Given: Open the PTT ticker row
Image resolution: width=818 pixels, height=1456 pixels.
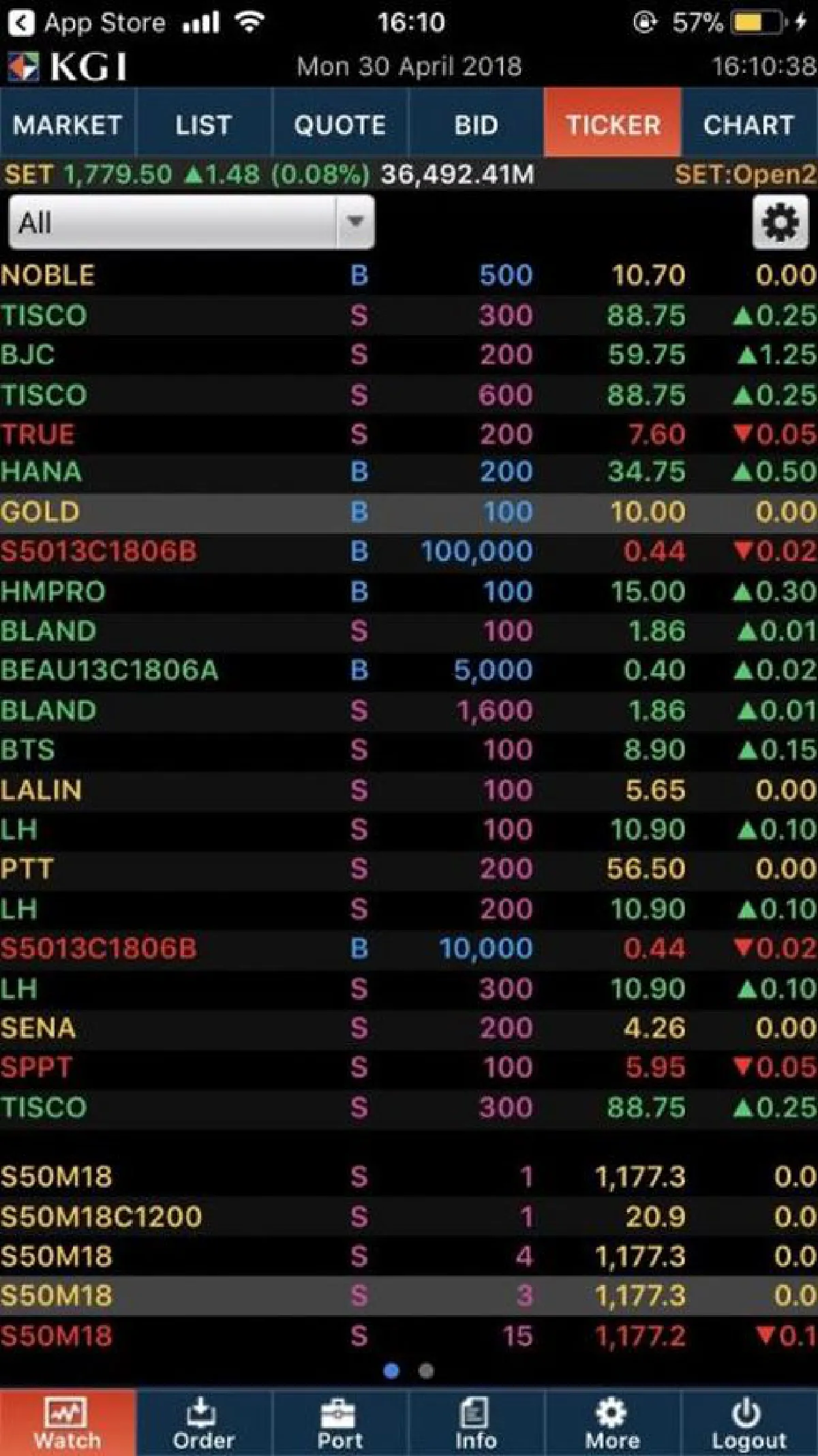Looking at the screenshot, I should click(409, 869).
